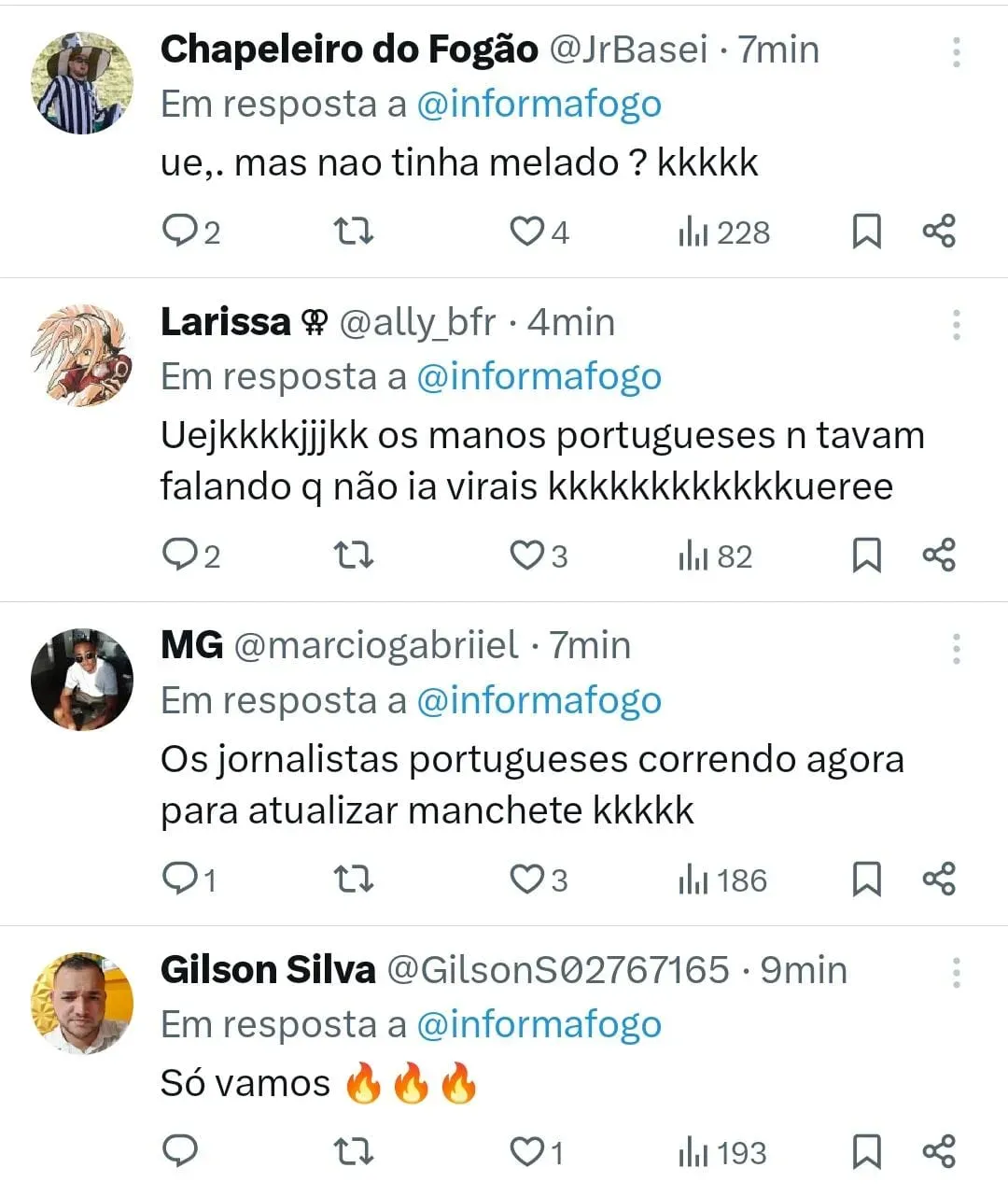Bookmark MG's reply
The width and height of the screenshot is (1008, 1196).
(x=866, y=879)
